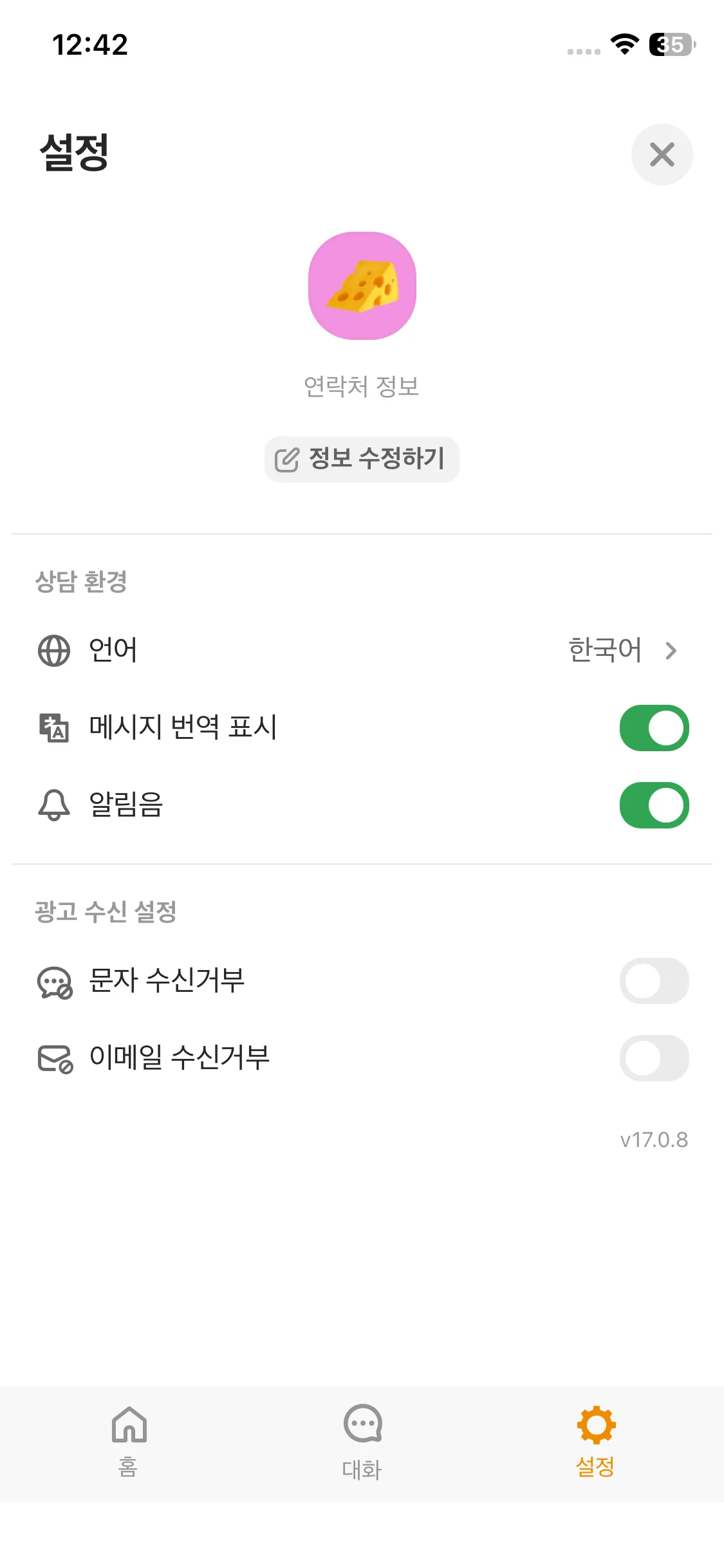Enable the 문자 수신거부 toggle
Viewport: 724px width, 1568px height.
click(653, 980)
